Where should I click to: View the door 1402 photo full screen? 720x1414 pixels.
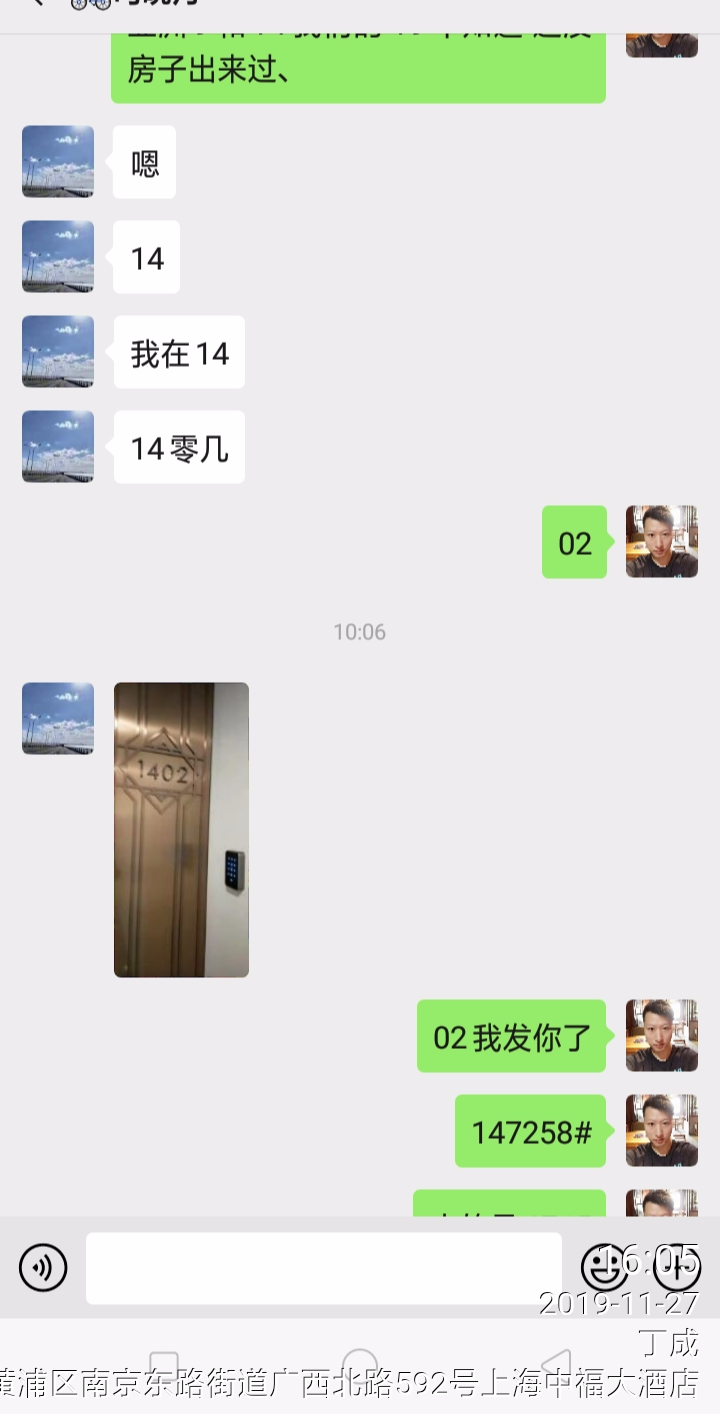pos(181,829)
